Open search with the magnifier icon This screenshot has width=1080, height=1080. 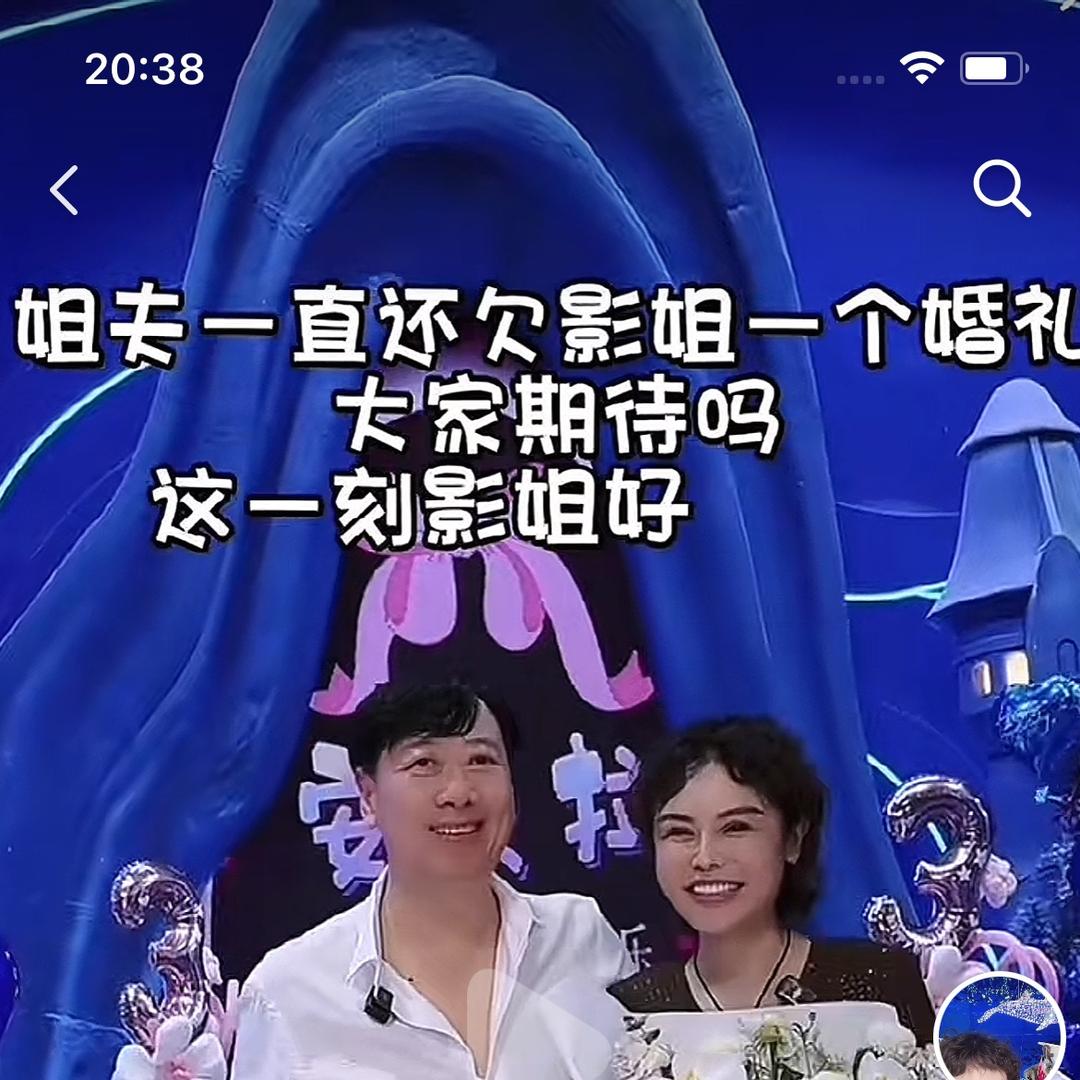(x=1001, y=188)
